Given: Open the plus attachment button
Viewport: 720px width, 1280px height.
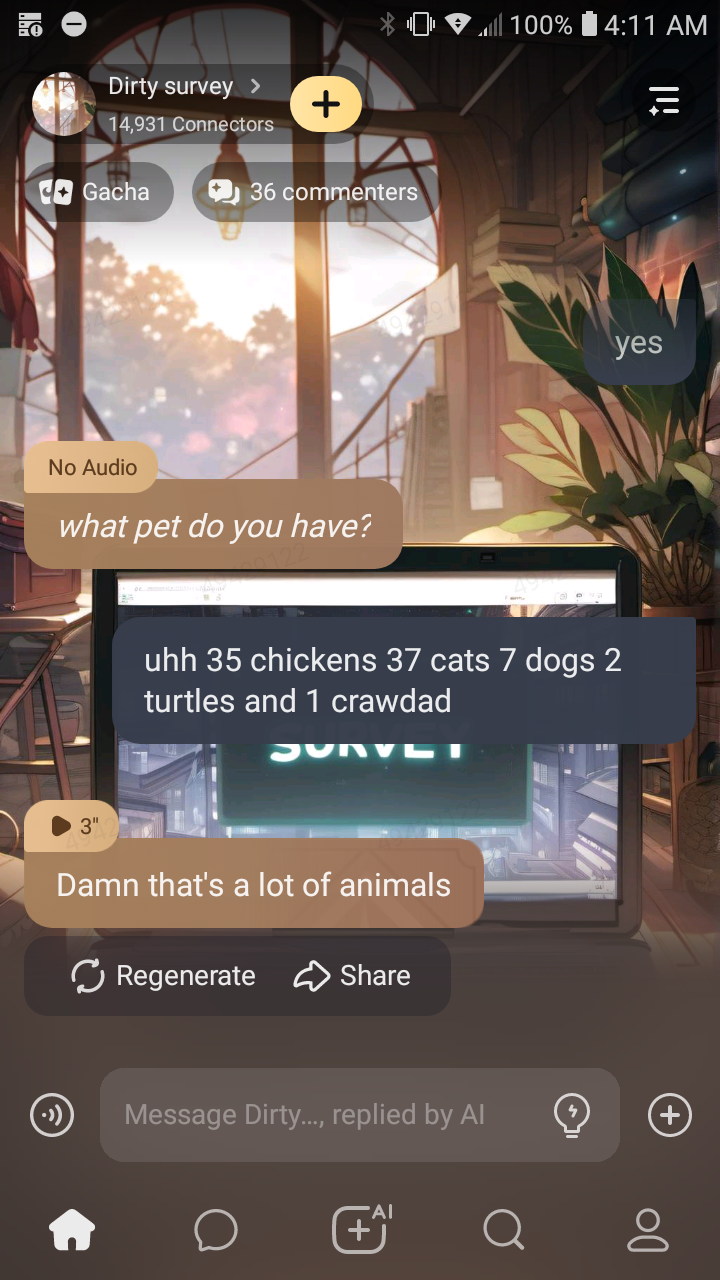Looking at the screenshot, I should (x=669, y=1114).
